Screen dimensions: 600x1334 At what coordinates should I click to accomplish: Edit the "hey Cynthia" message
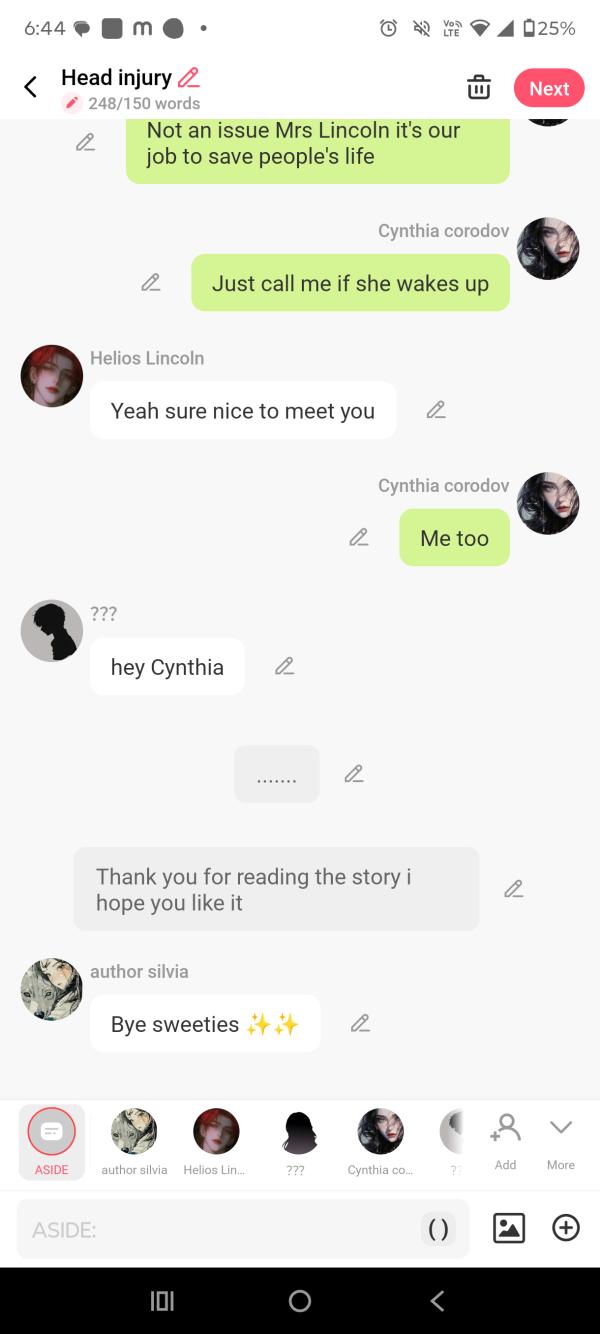(x=285, y=666)
